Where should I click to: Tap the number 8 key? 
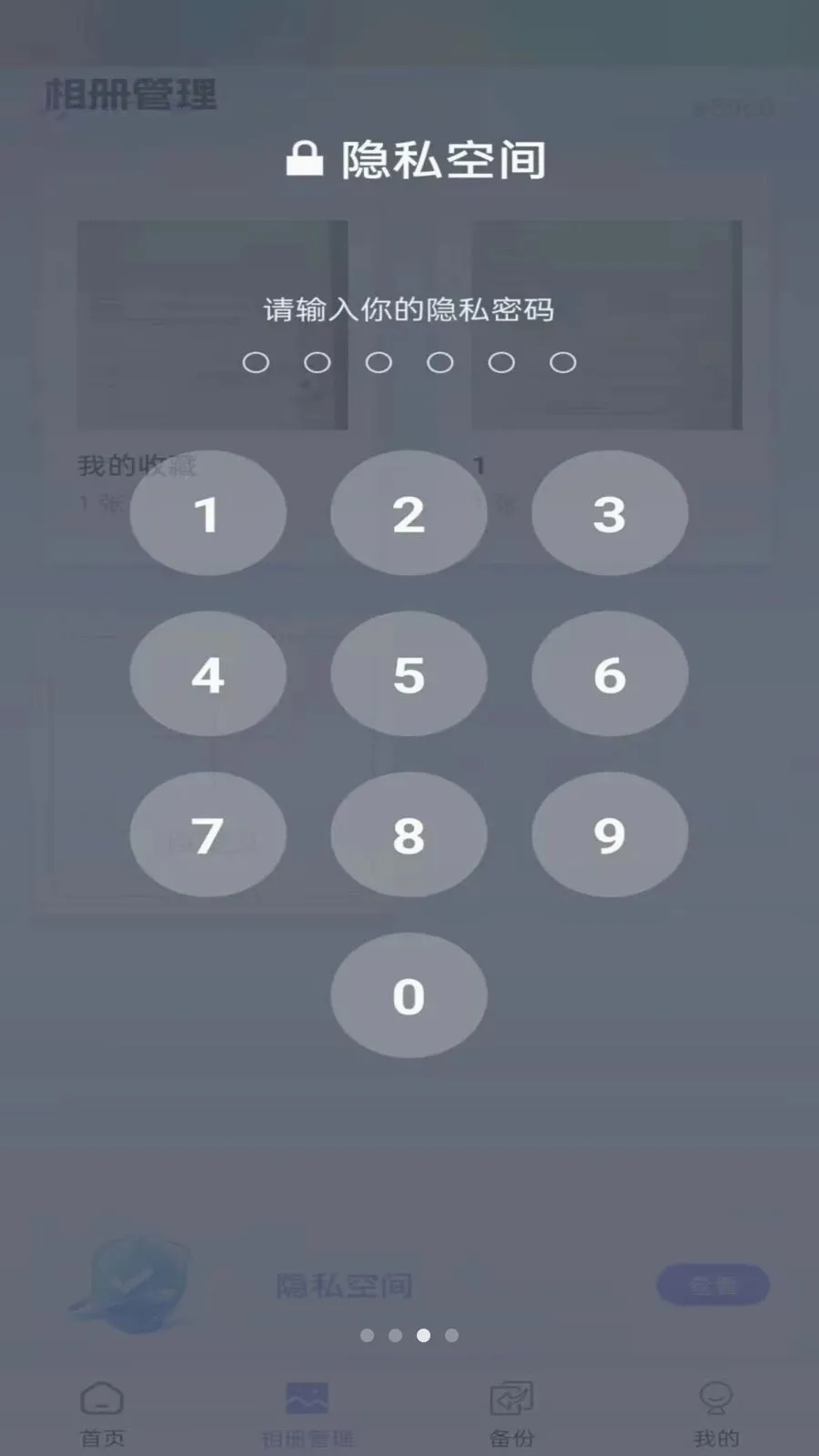tap(409, 834)
